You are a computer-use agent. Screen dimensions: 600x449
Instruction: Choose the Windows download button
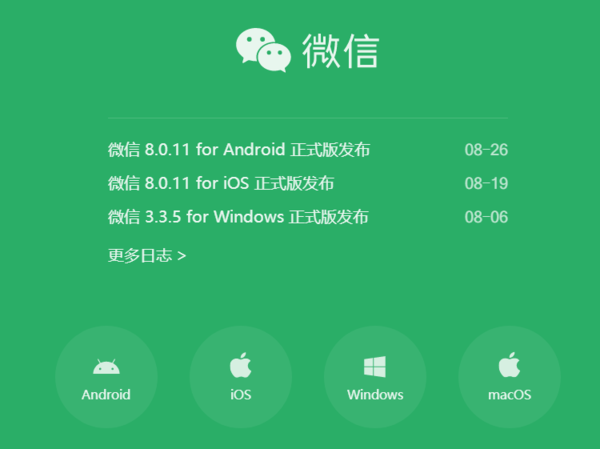375,377
